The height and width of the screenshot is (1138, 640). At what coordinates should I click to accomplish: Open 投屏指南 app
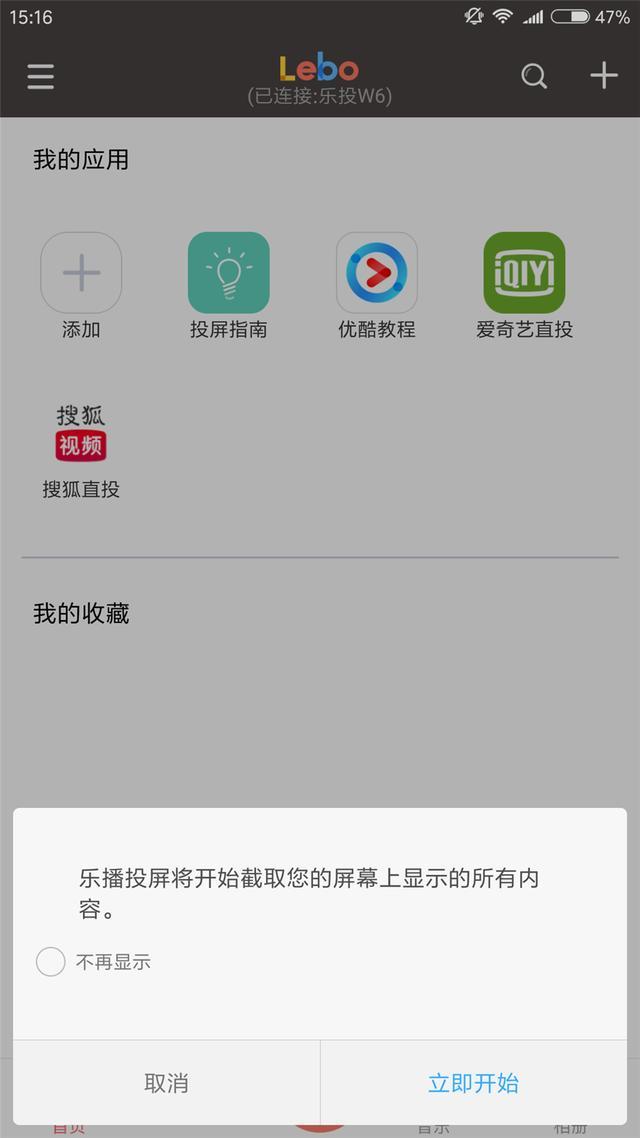229,273
